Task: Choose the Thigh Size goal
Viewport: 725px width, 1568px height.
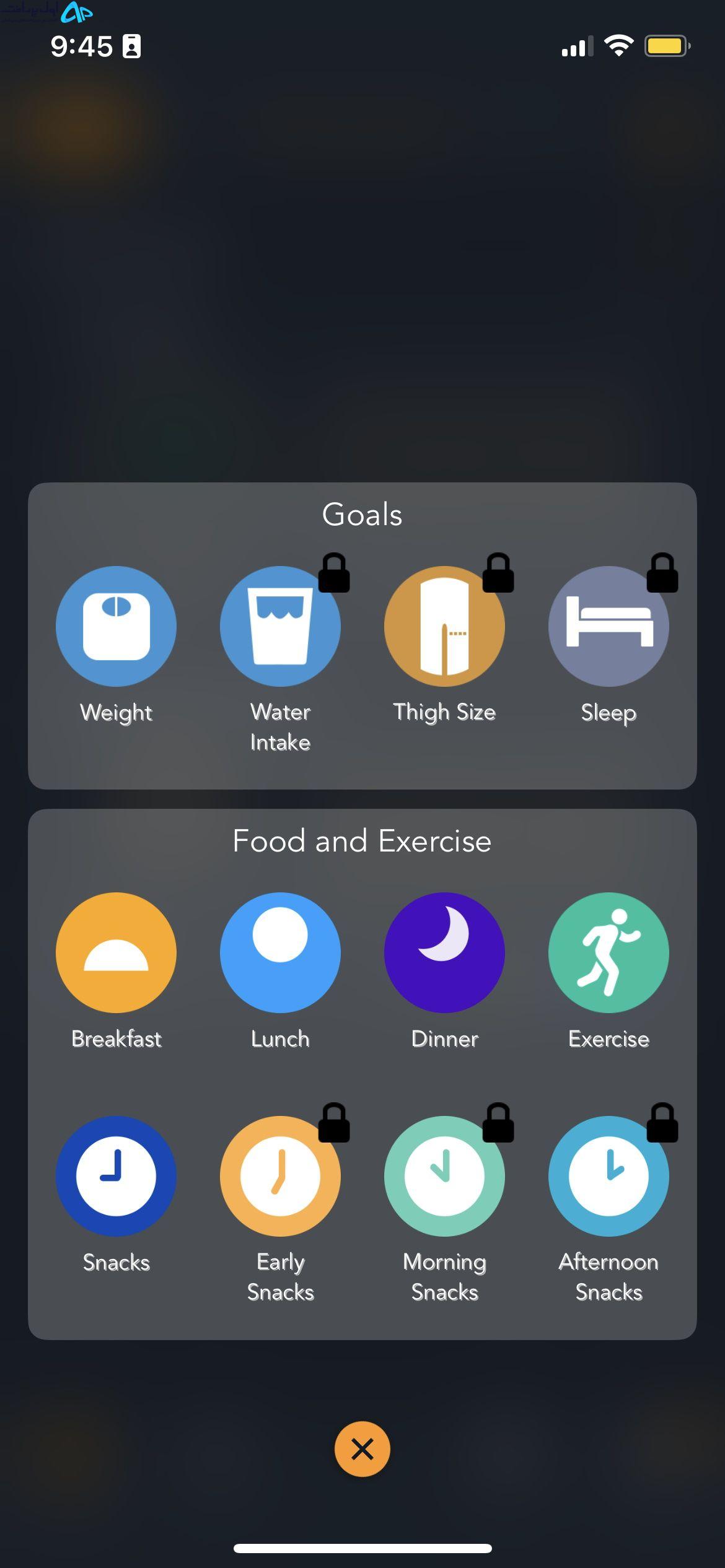Action: pos(444,626)
